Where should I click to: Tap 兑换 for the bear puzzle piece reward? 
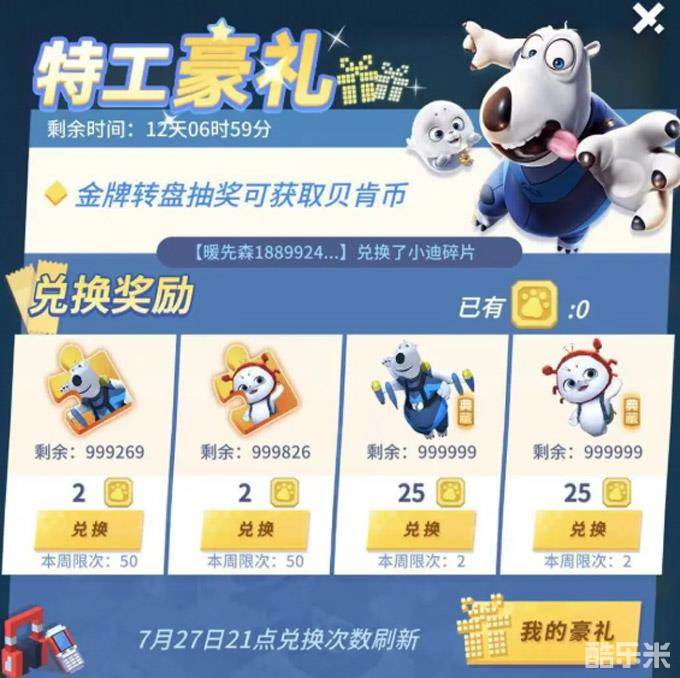pyautogui.click(x=89, y=530)
